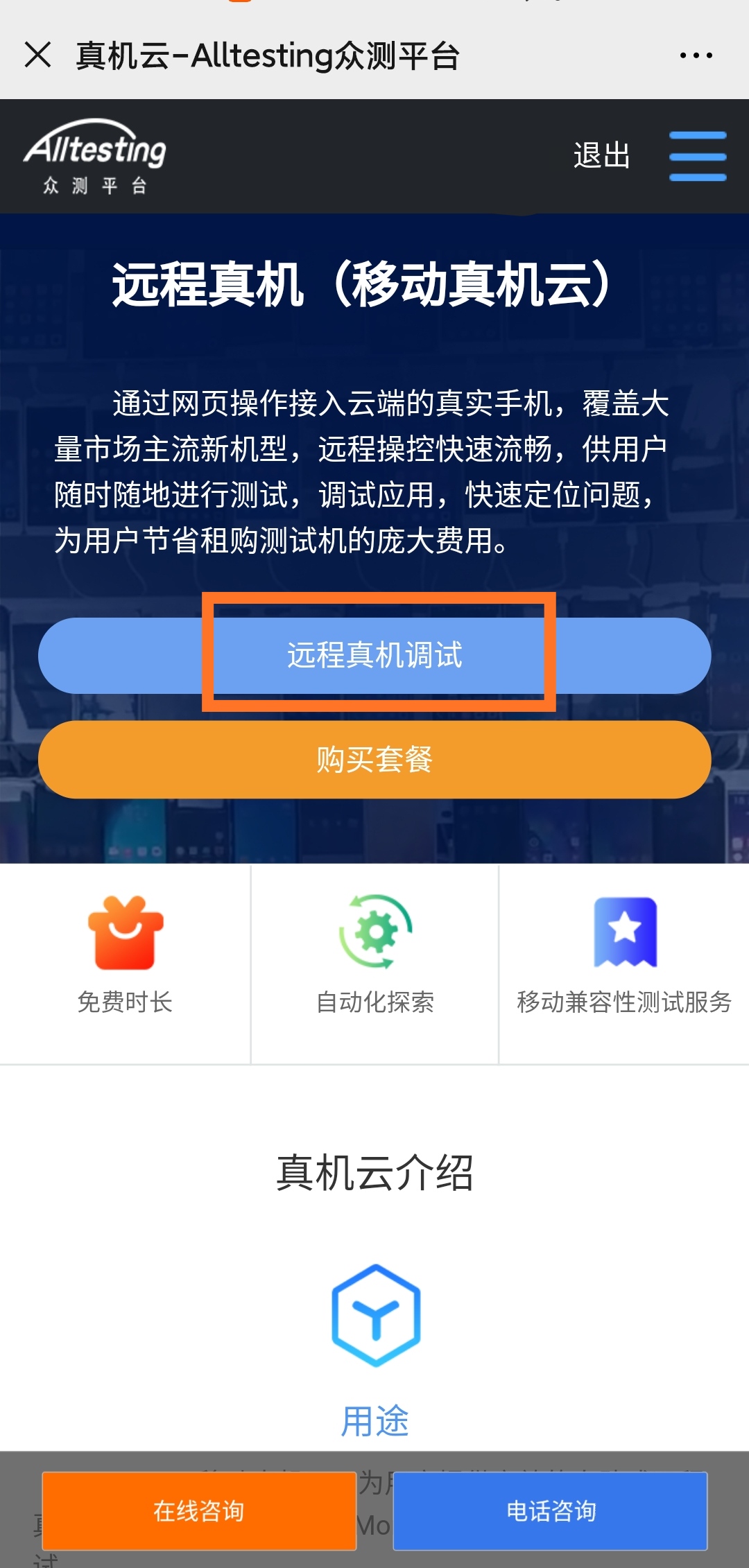Tap 退出 to log out
Viewport: 749px width, 1568px height.
(601, 156)
